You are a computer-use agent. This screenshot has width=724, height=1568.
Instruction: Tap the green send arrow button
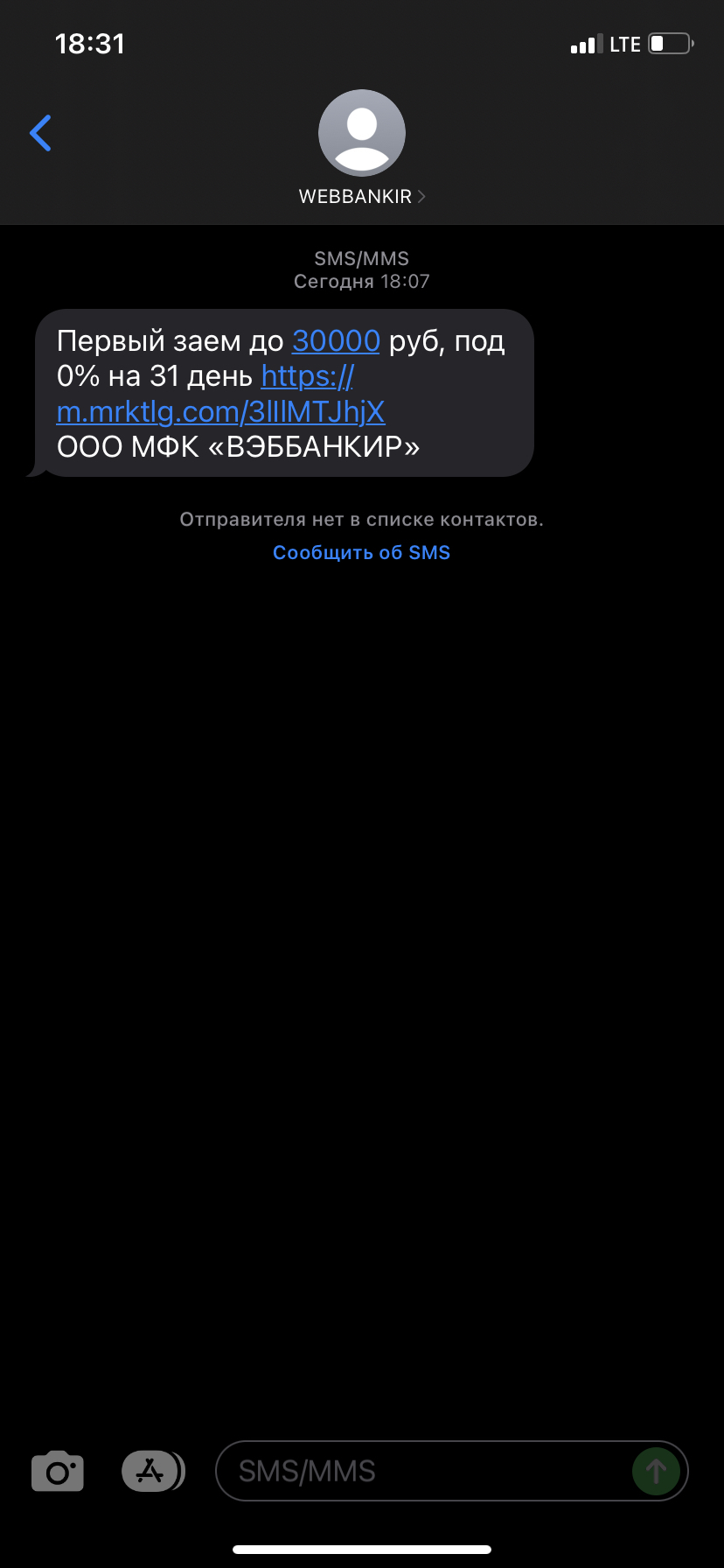point(656,1471)
